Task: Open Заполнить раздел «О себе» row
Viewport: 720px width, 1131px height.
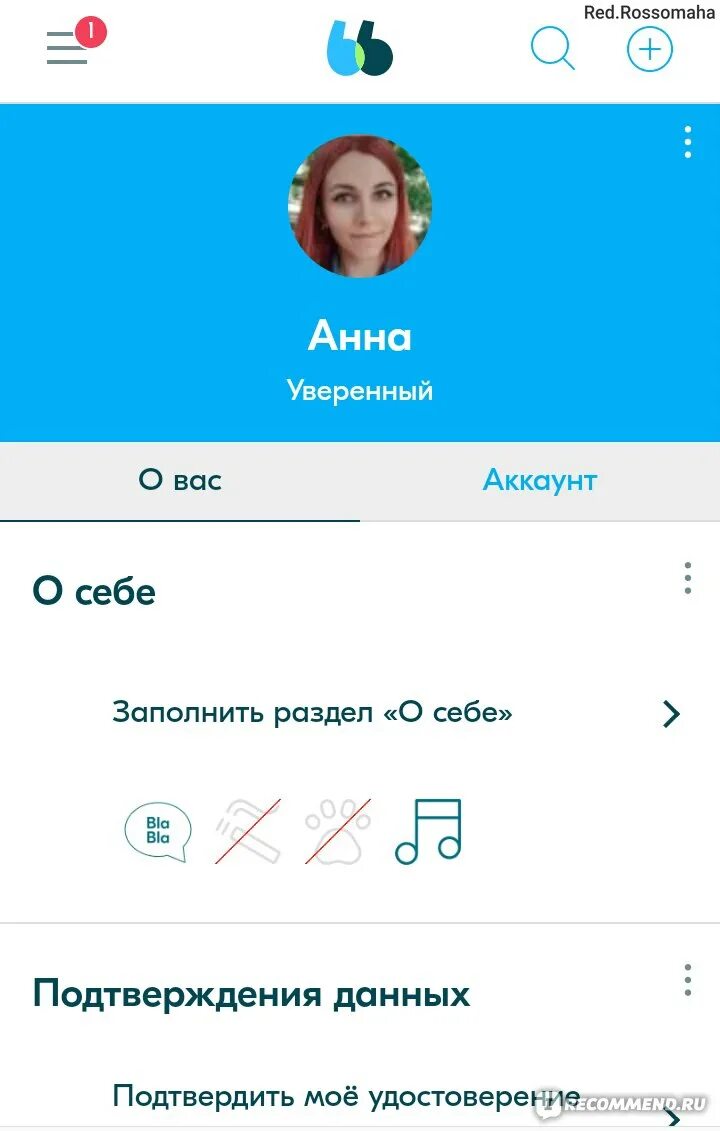Action: [395, 713]
